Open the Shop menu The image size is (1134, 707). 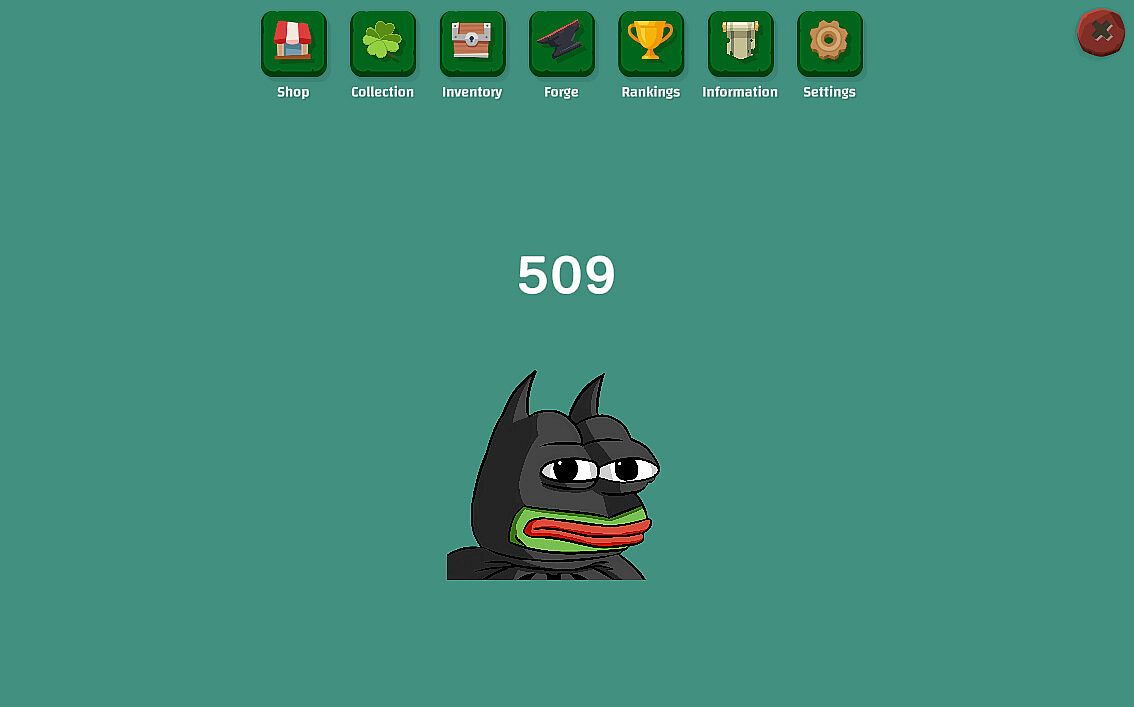pyautogui.click(x=293, y=43)
